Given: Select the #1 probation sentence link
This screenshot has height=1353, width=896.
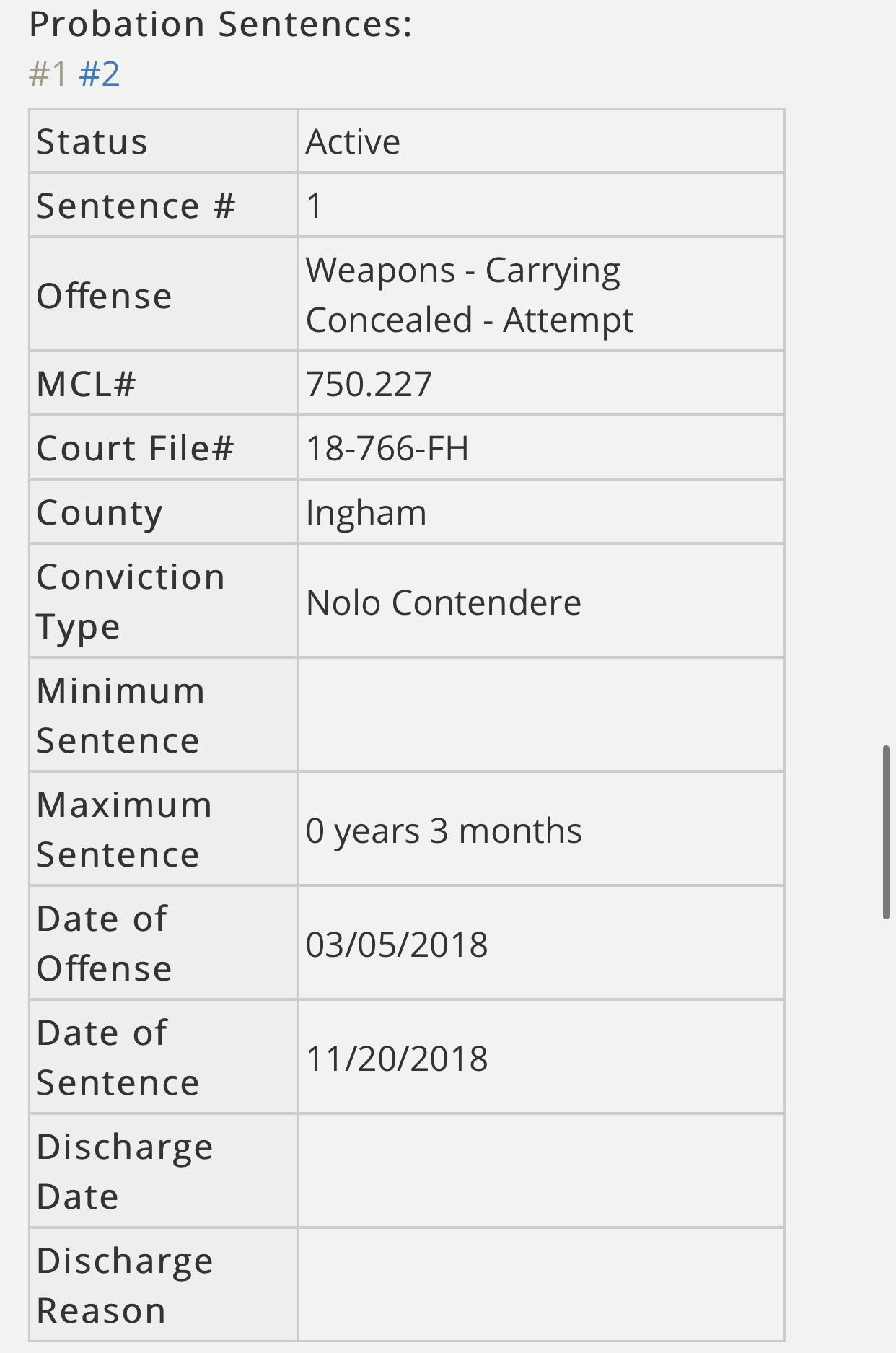Looking at the screenshot, I should click(x=48, y=74).
